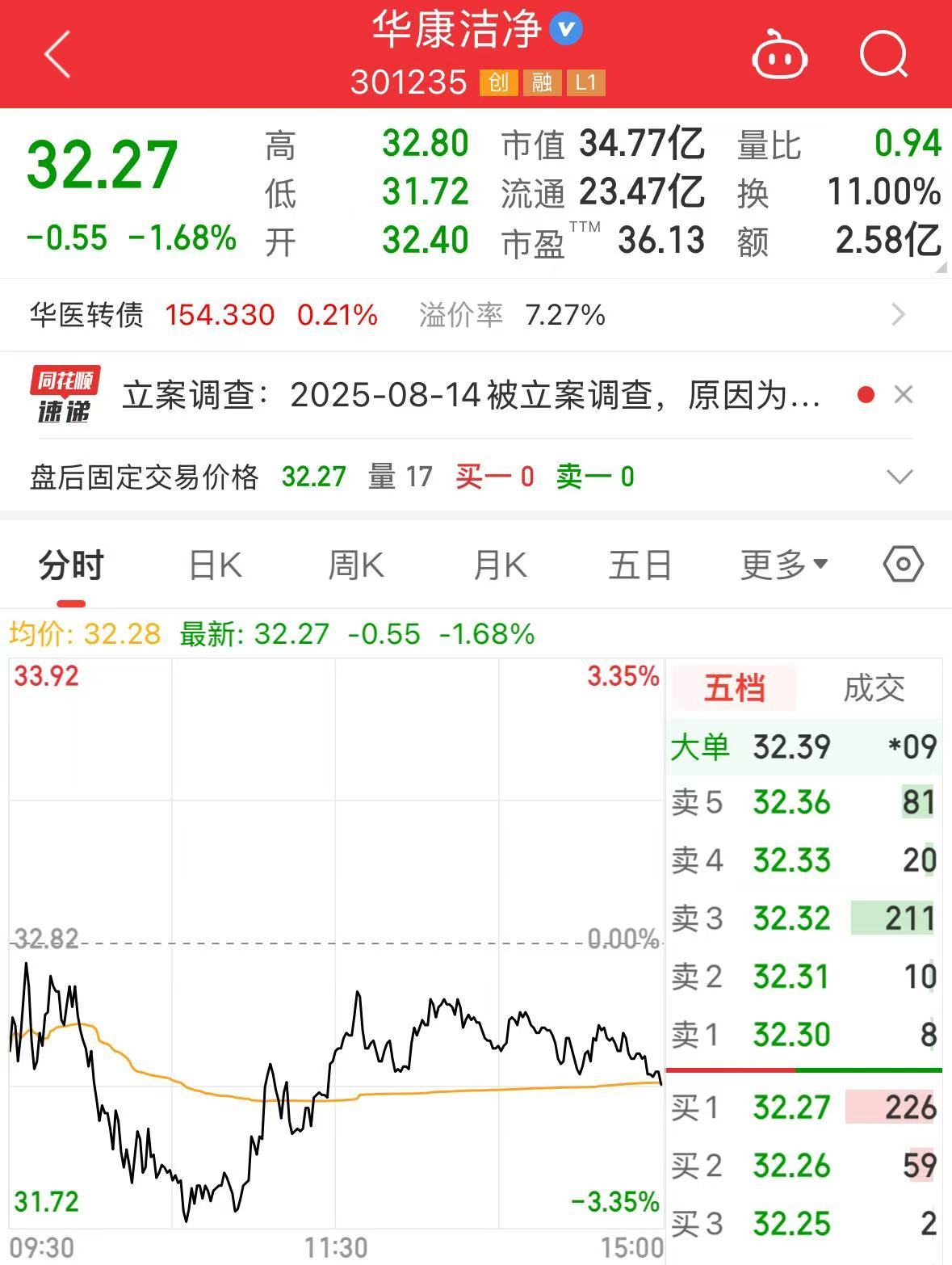Open the 立案调查 news alert
This screenshot has height=1265, width=952.
point(472,396)
